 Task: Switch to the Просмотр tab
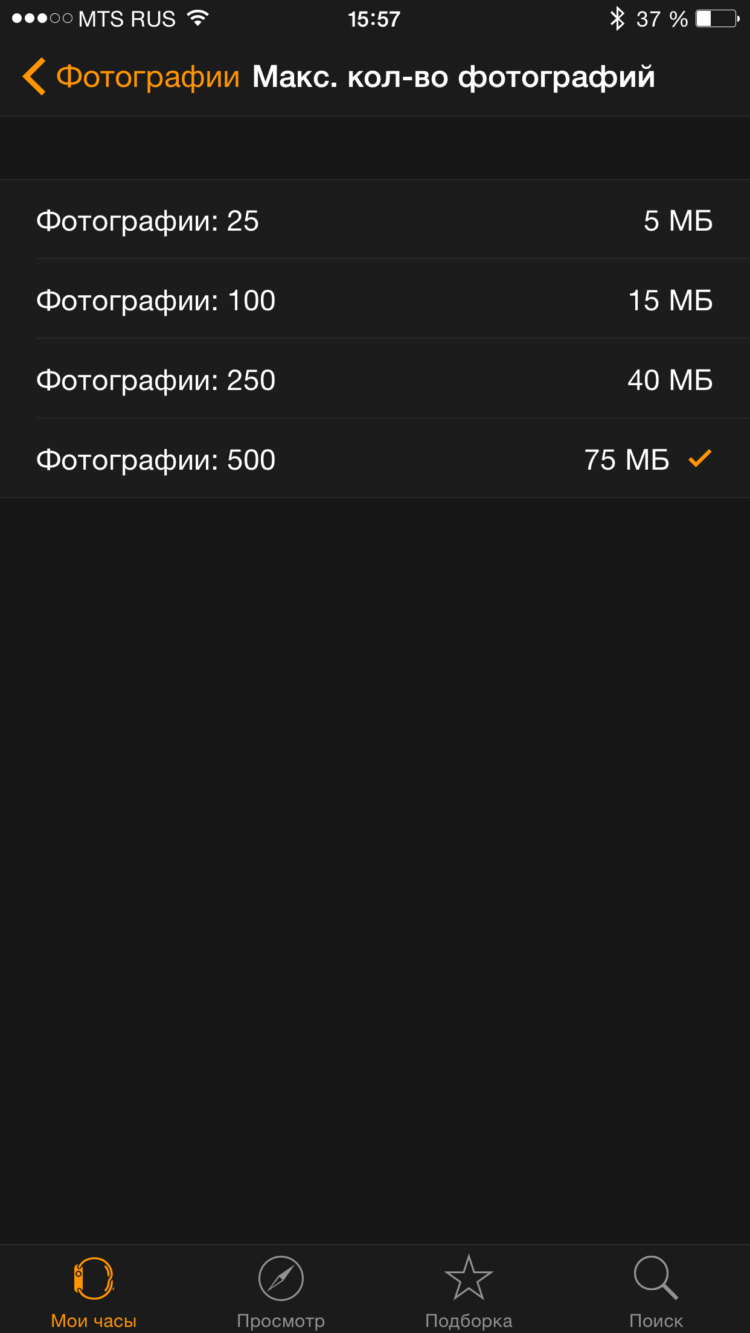pos(281,1290)
